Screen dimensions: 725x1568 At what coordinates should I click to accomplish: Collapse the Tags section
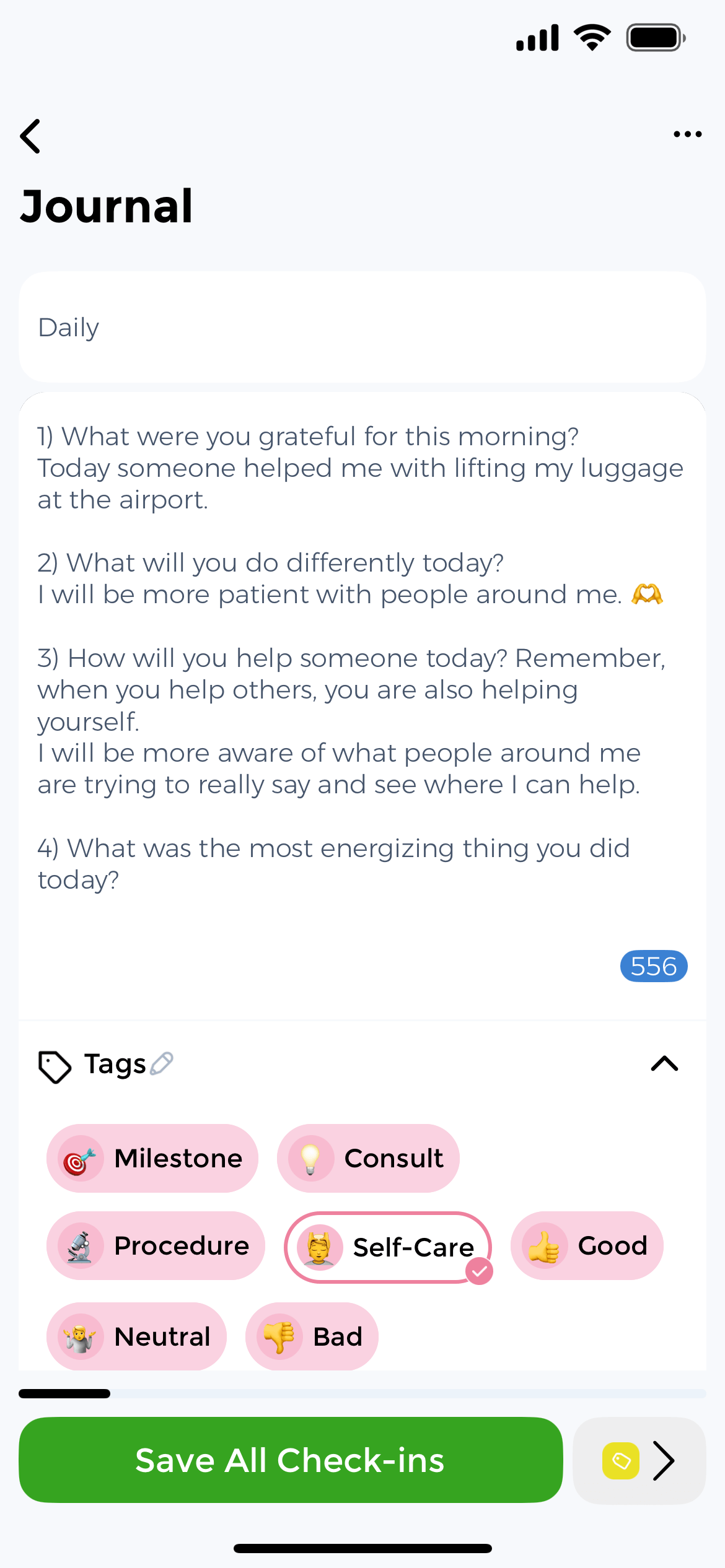point(664,1064)
